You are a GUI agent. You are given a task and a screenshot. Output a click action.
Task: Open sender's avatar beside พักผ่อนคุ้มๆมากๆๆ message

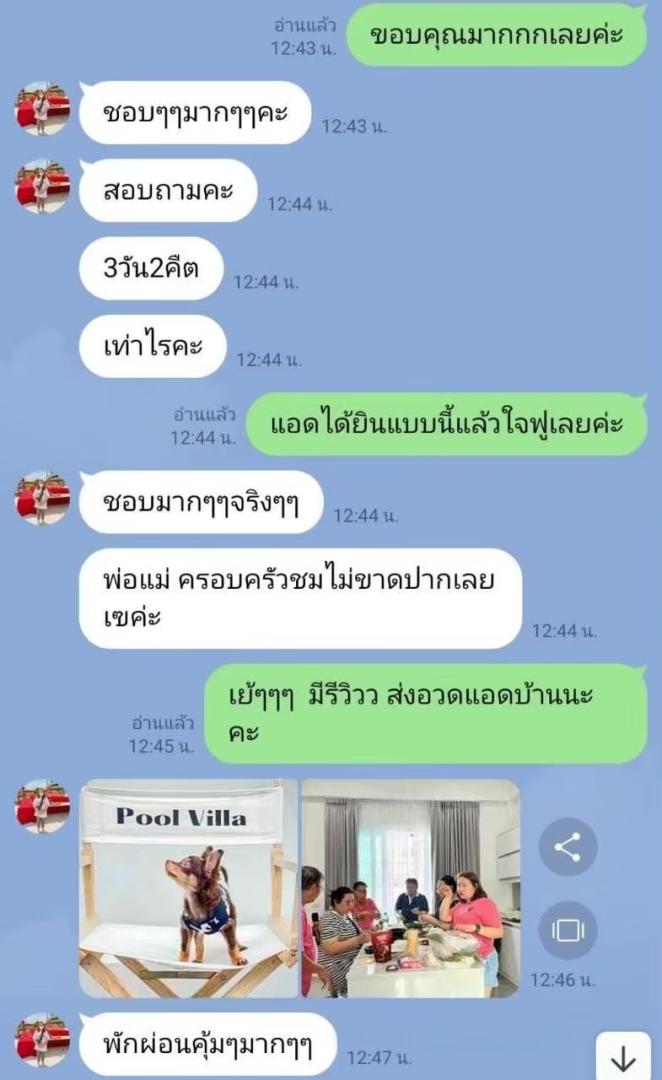[43, 1040]
